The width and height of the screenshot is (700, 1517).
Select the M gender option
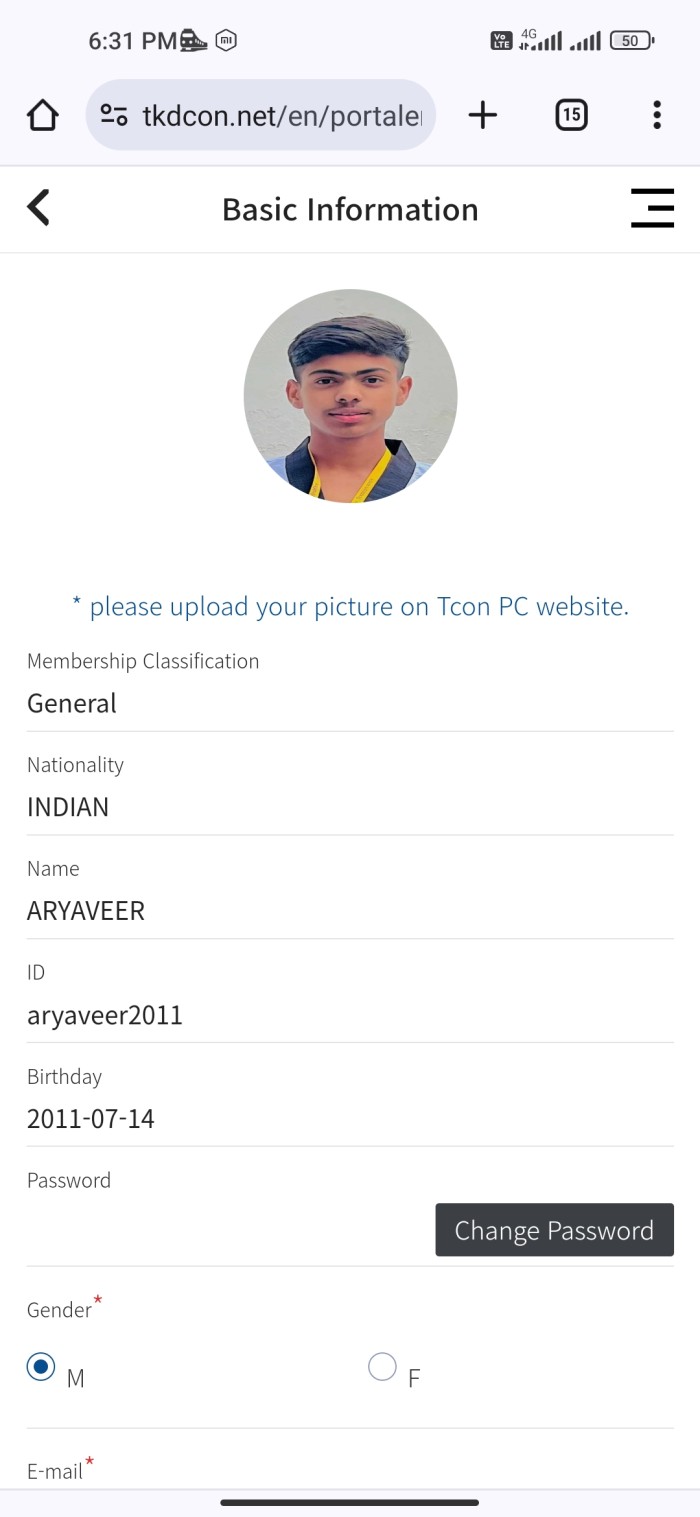tap(41, 1366)
